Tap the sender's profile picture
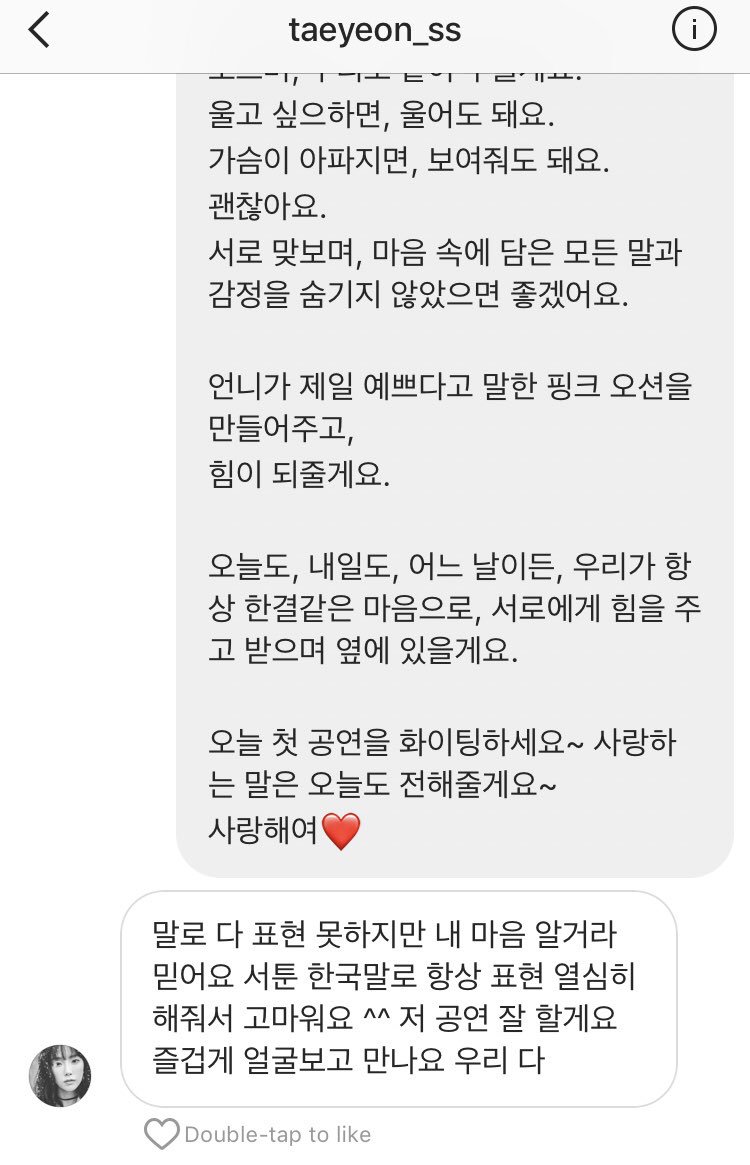 click(x=60, y=1076)
